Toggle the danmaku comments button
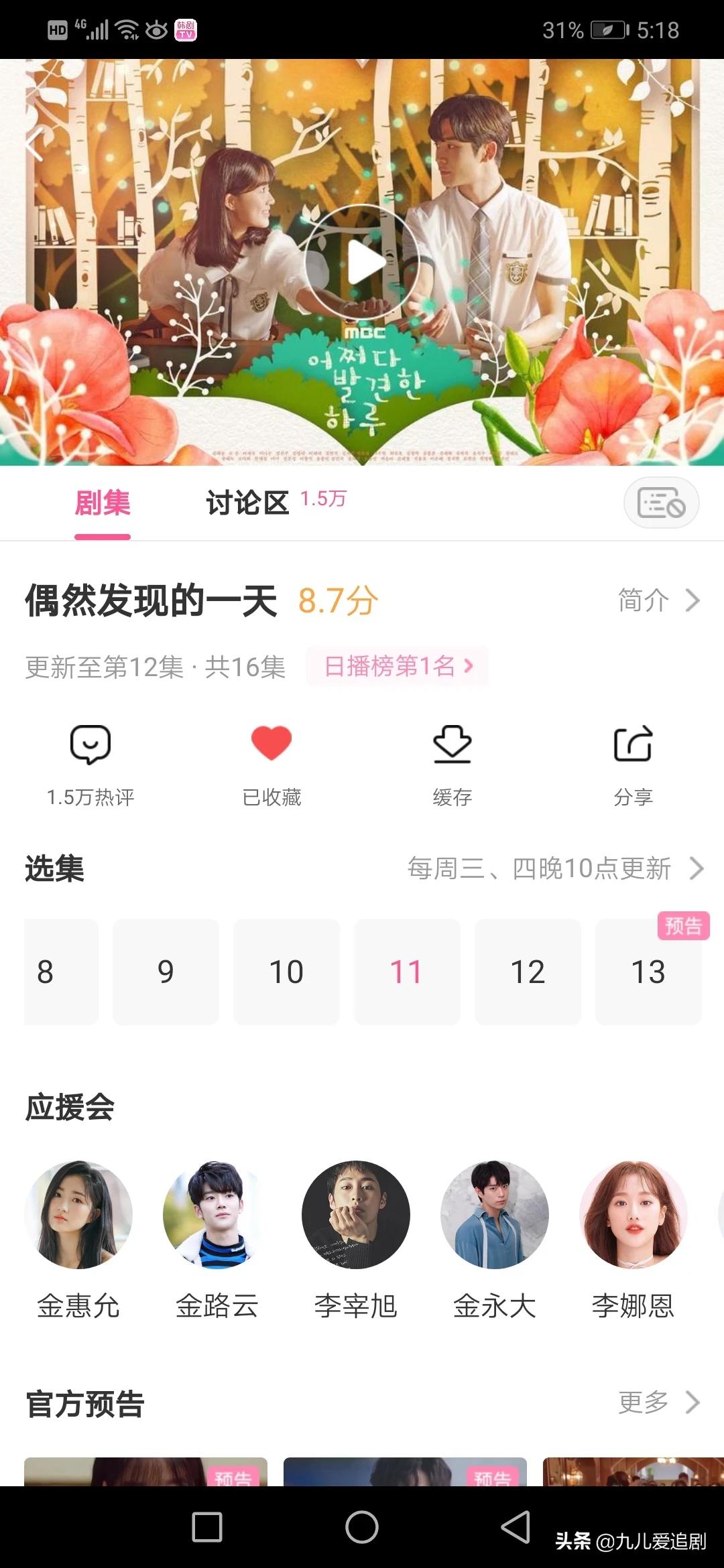Image resolution: width=724 pixels, height=1568 pixels. click(661, 503)
